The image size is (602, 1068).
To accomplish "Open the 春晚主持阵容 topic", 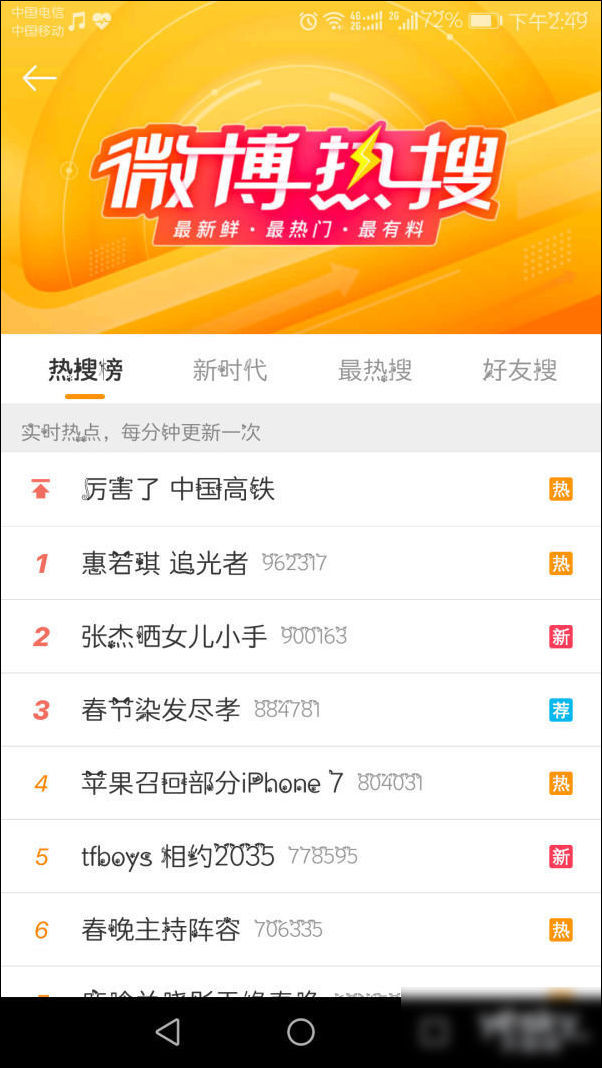I will pos(161,930).
